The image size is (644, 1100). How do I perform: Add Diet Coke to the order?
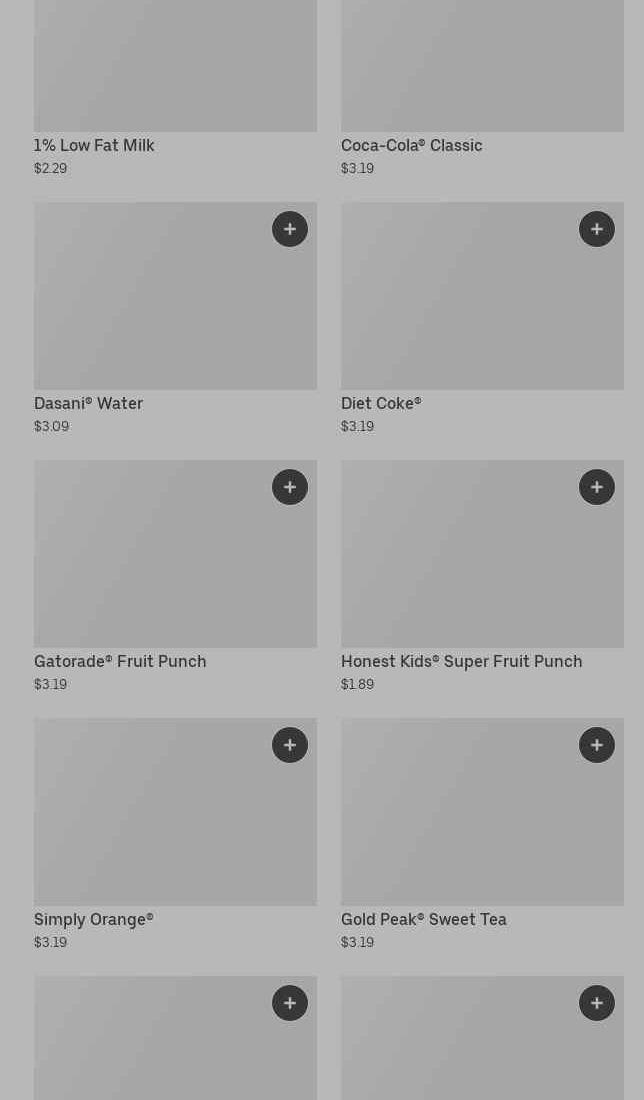tap(597, 229)
